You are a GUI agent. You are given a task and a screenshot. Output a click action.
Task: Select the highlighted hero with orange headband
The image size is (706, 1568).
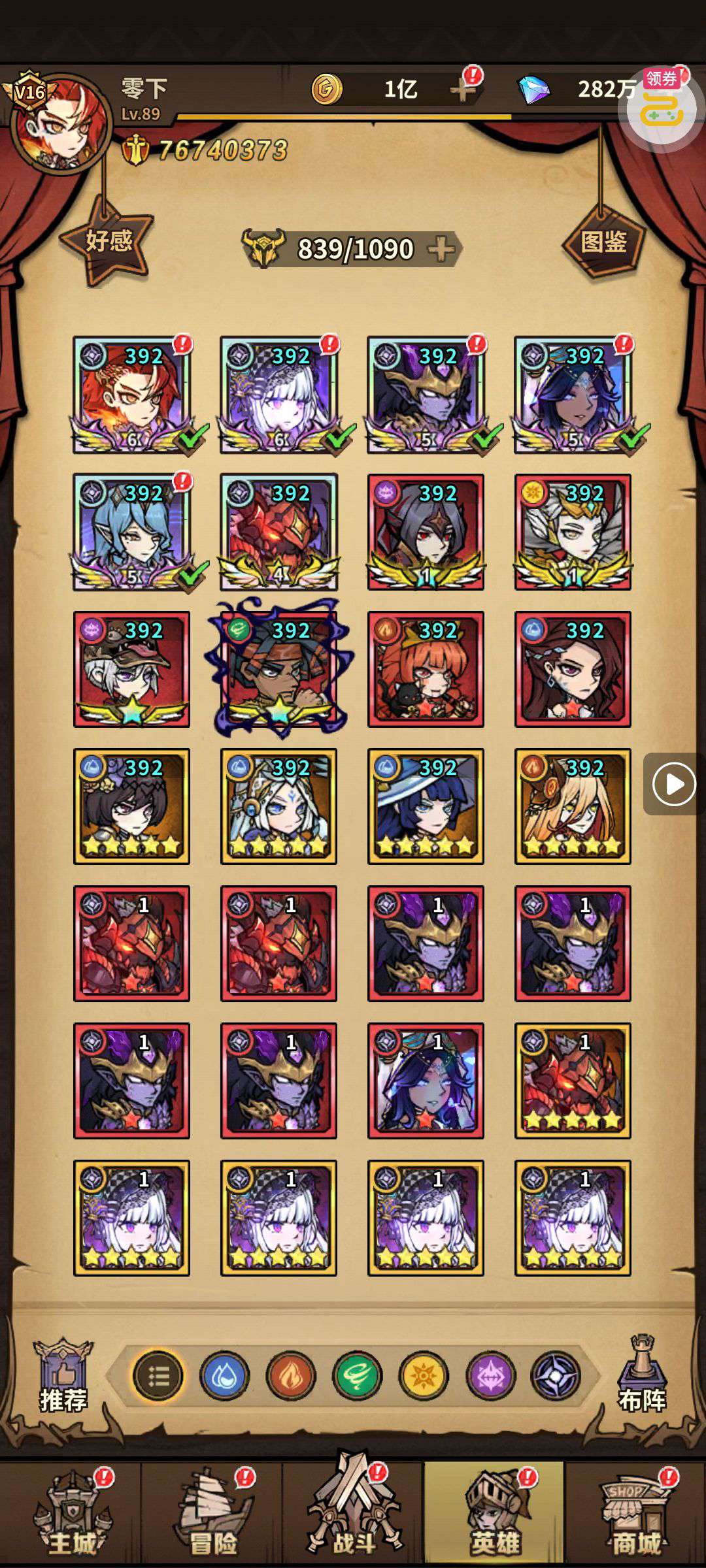[278, 669]
